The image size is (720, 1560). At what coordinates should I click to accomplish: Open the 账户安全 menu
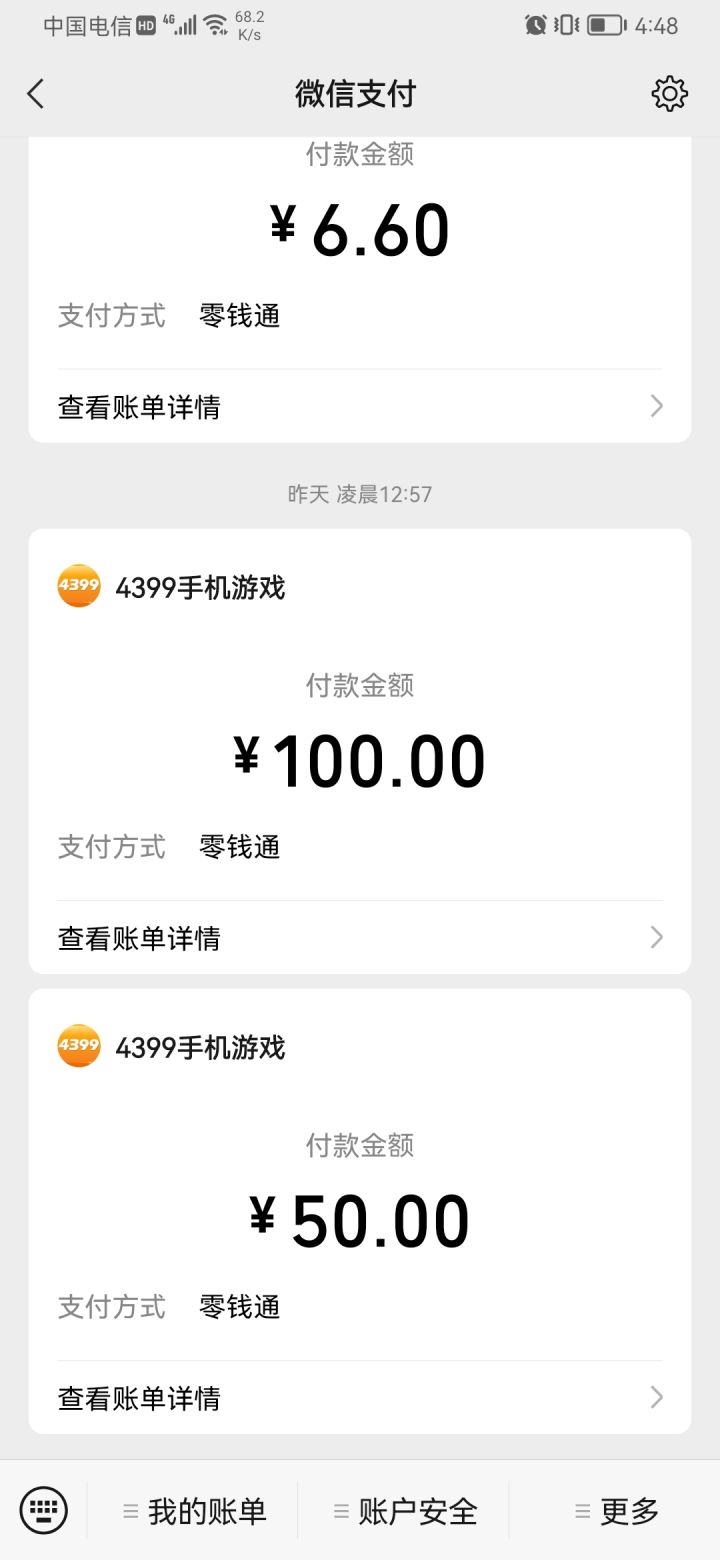pyautogui.click(x=405, y=1511)
